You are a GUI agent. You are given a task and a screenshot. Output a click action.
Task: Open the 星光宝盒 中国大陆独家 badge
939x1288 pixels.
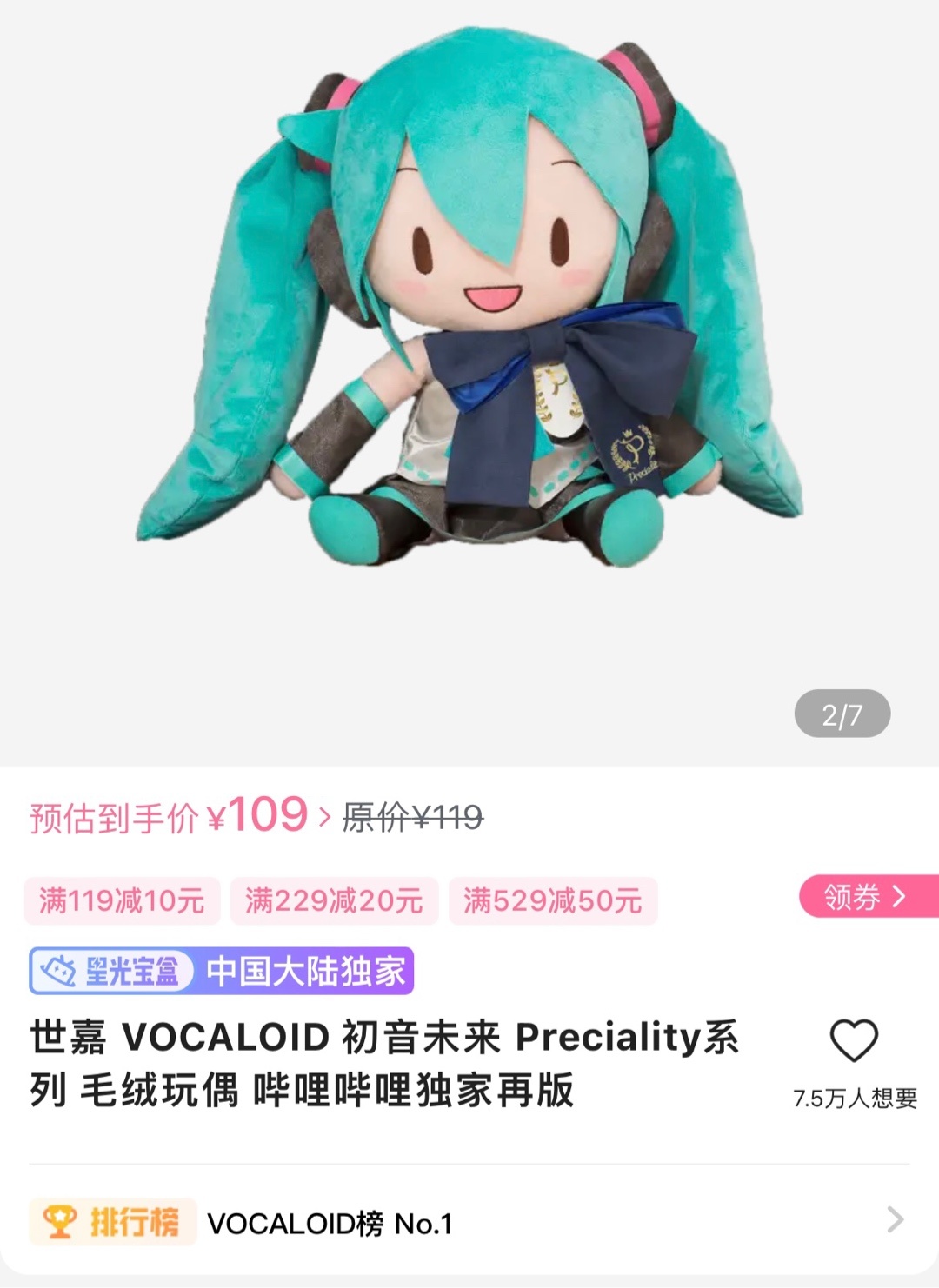(x=222, y=971)
